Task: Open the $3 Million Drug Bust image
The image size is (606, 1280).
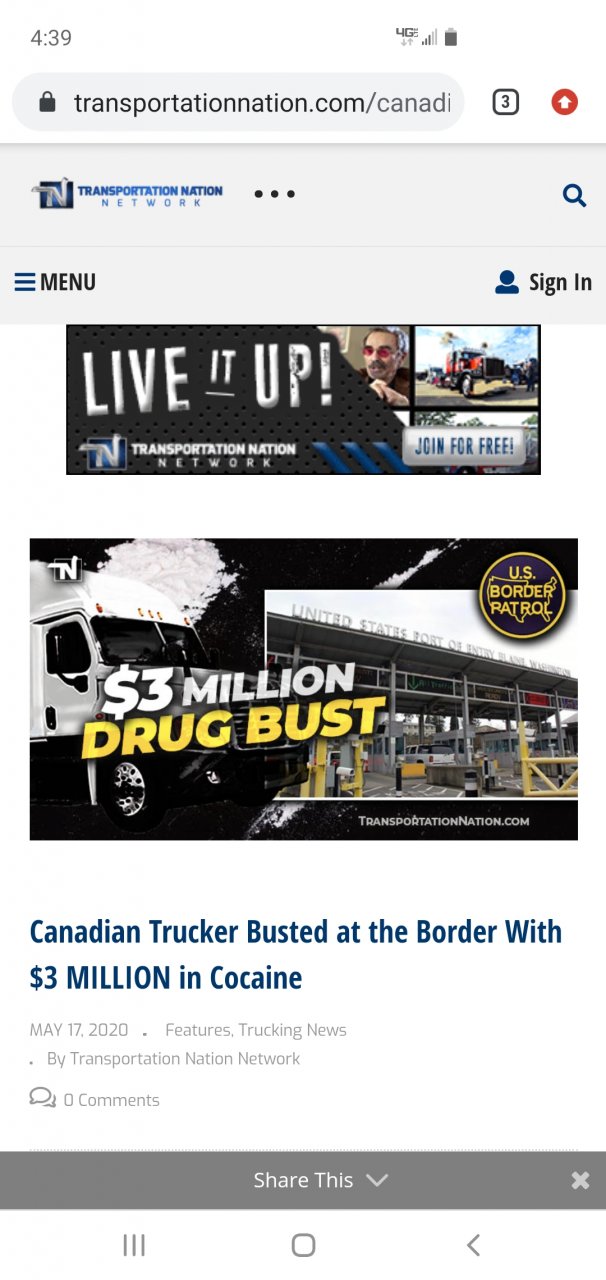Action: 303,689
